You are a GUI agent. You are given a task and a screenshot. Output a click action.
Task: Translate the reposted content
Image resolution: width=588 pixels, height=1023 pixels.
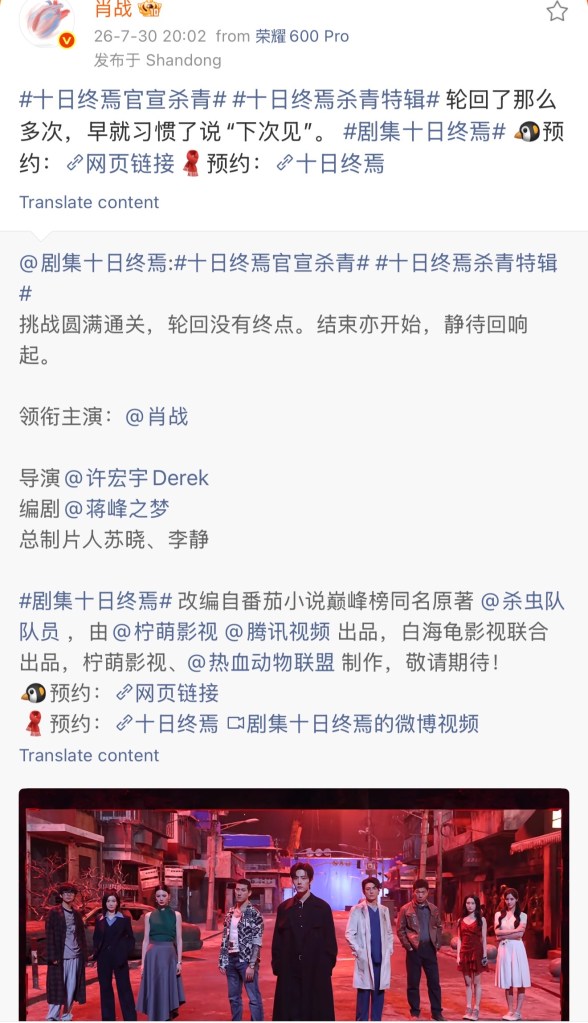(x=89, y=756)
